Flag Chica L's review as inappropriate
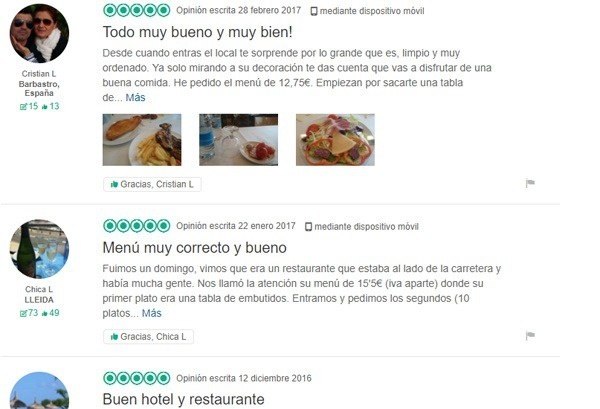The width and height of the screenshot is (600, 409). [x=530, y=337]
